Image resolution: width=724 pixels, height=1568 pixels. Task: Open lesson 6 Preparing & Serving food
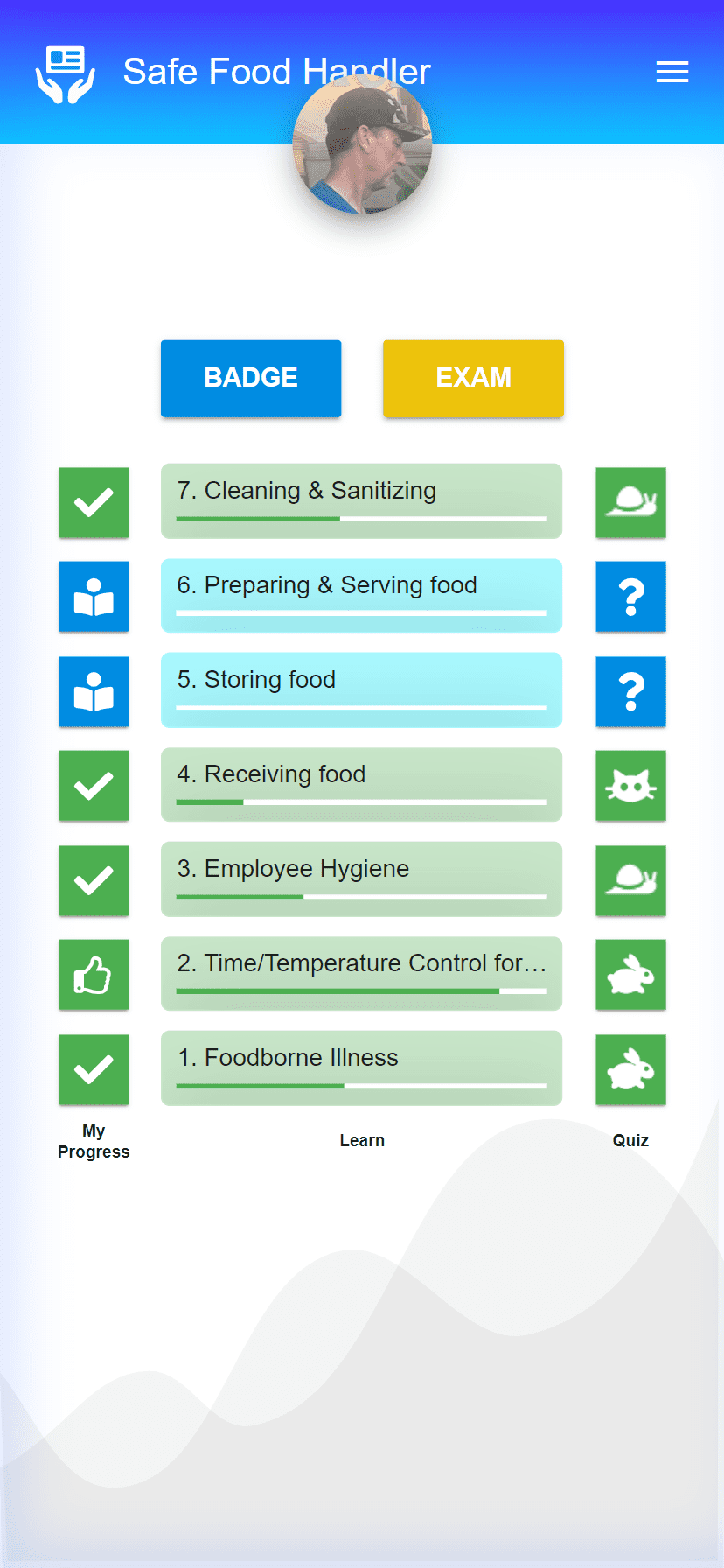(x=361, y=595)
